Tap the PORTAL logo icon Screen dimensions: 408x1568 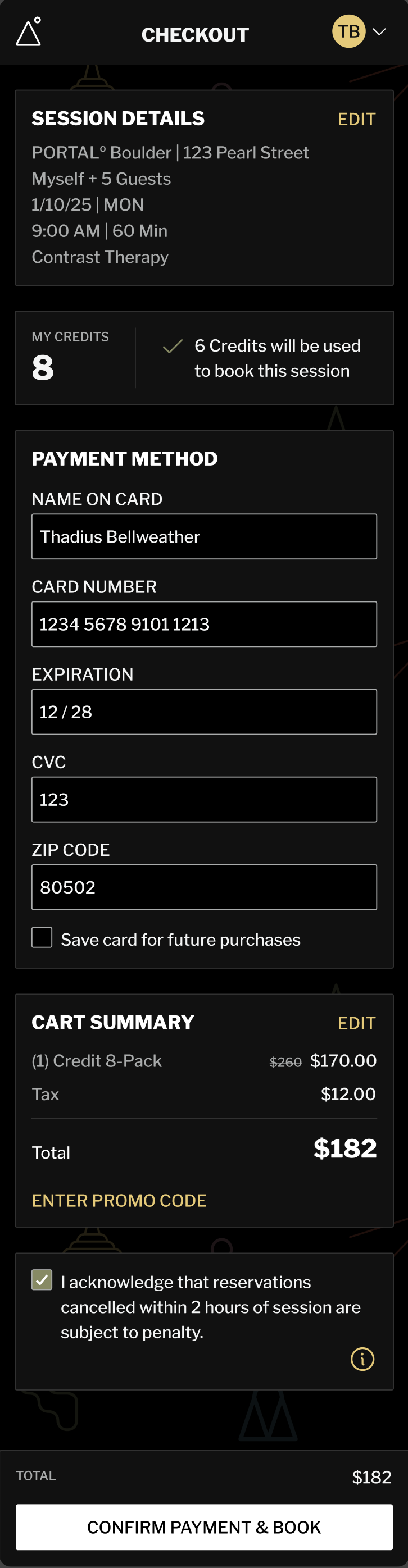28,32
